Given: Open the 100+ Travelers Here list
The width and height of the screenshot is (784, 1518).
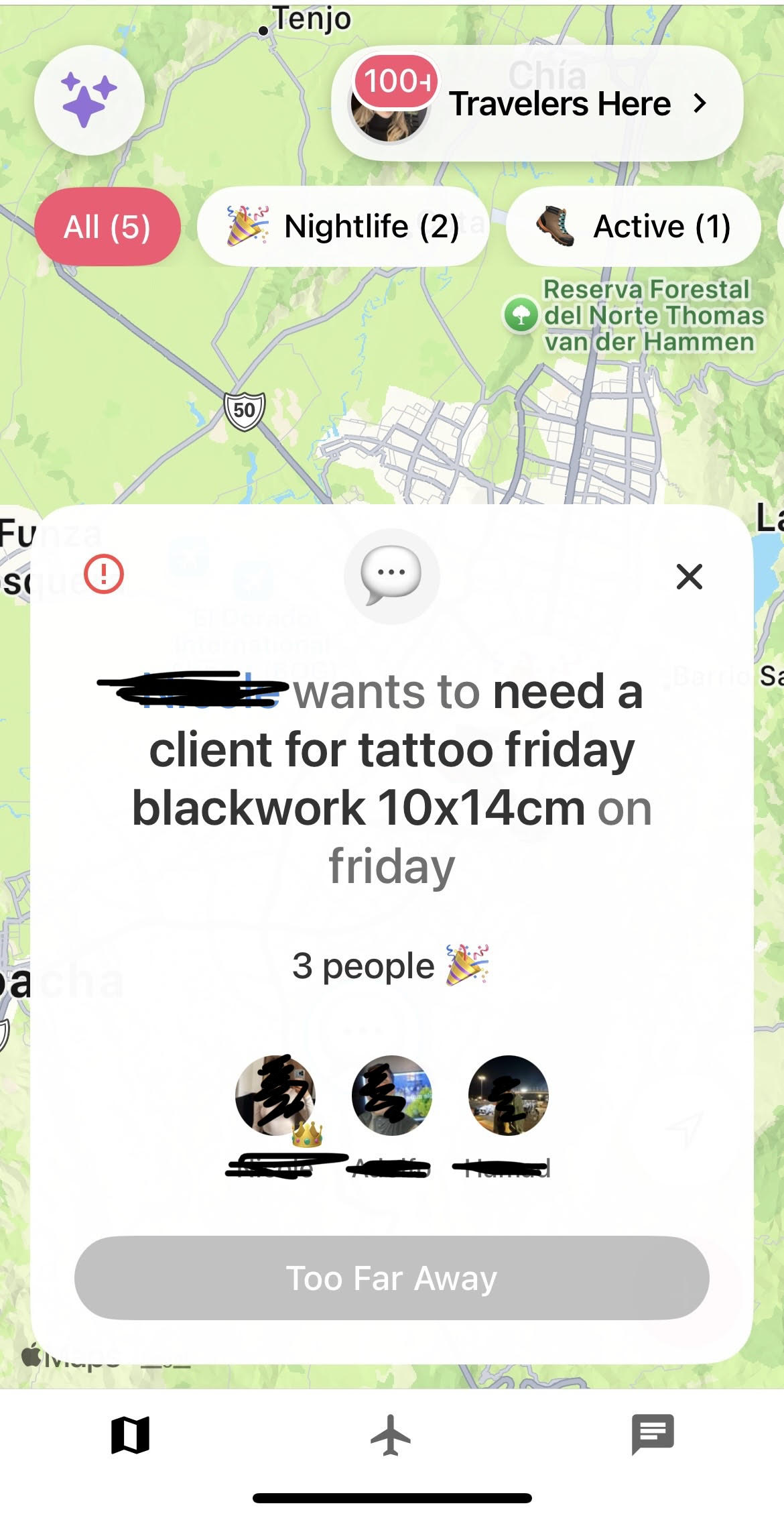Looking at the screenshot, I should (x=537, y=103).
